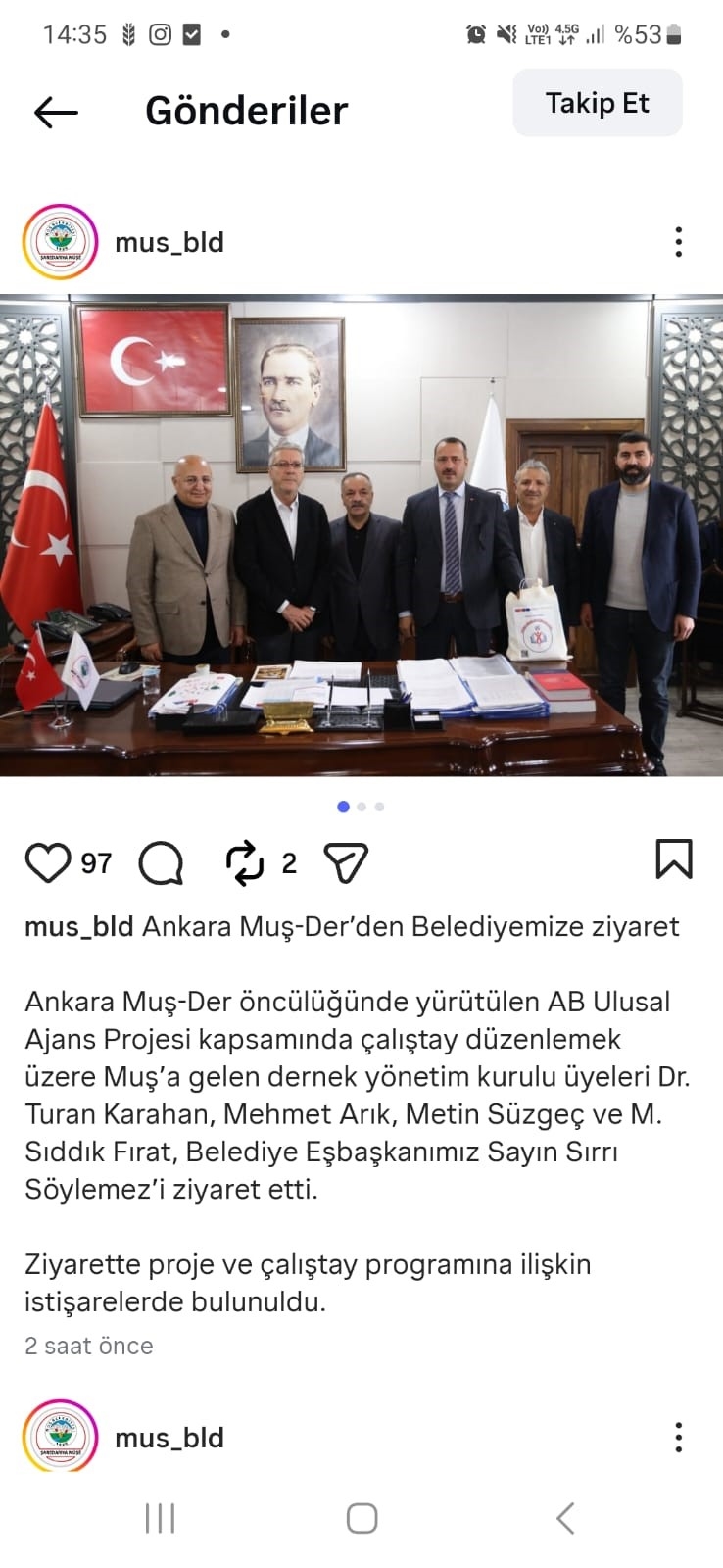Screen dimensions: 723x1568
Task: Share the post via paper plane icon
Action: pos(346,863)
